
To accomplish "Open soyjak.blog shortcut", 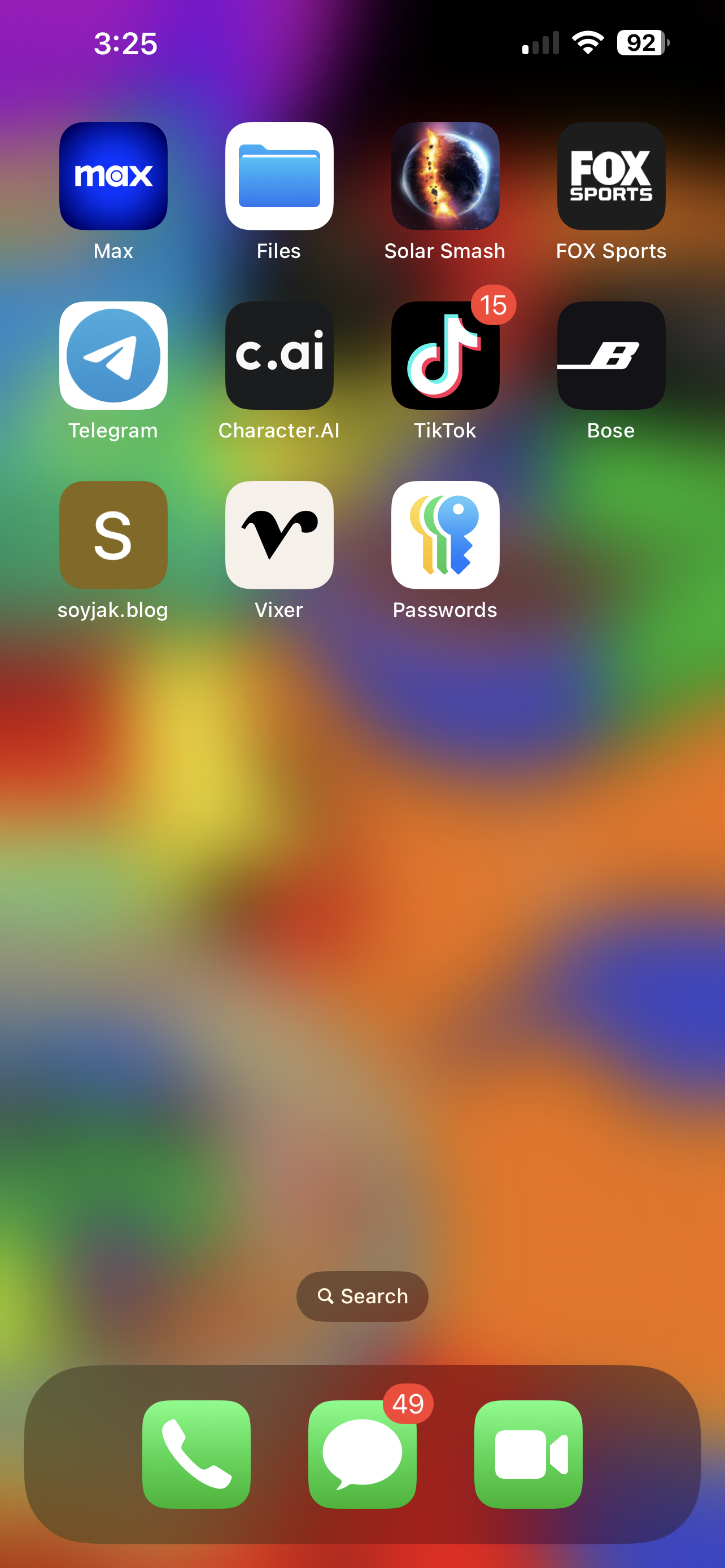I will [x=113, y=535].
